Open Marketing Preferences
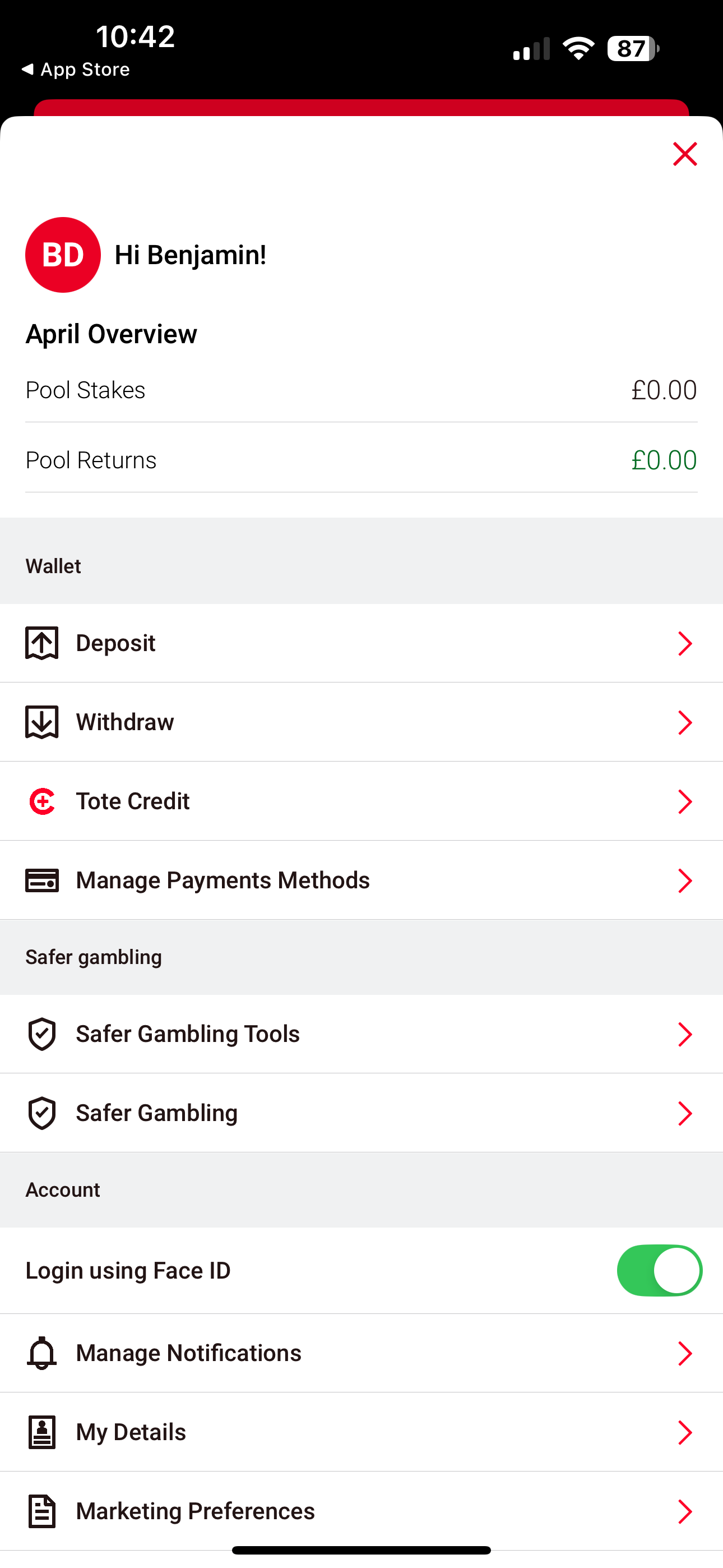 tap(361, 1511)
